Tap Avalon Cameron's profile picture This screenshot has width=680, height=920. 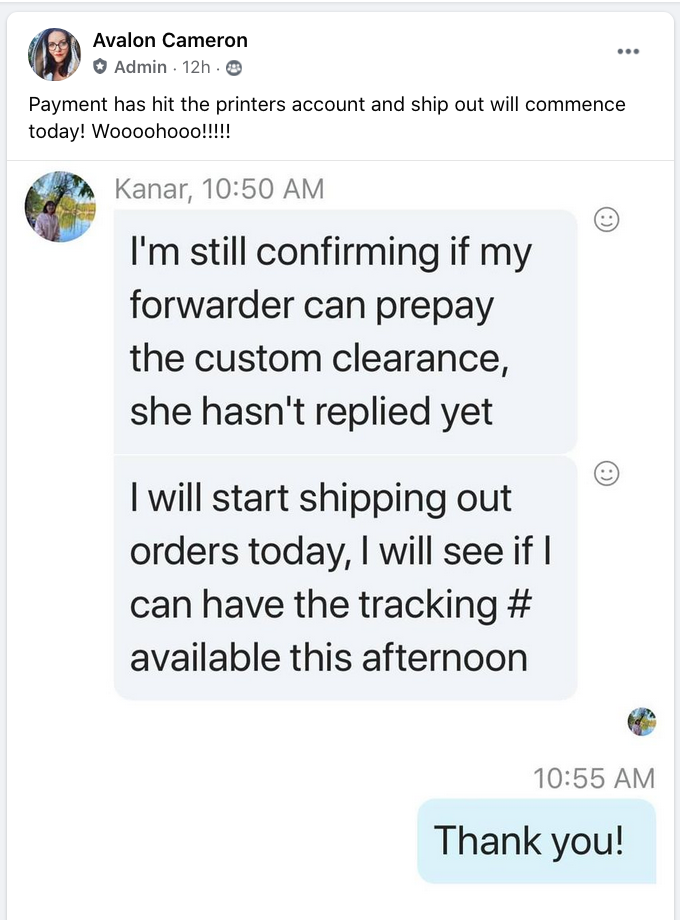point(54,54)
